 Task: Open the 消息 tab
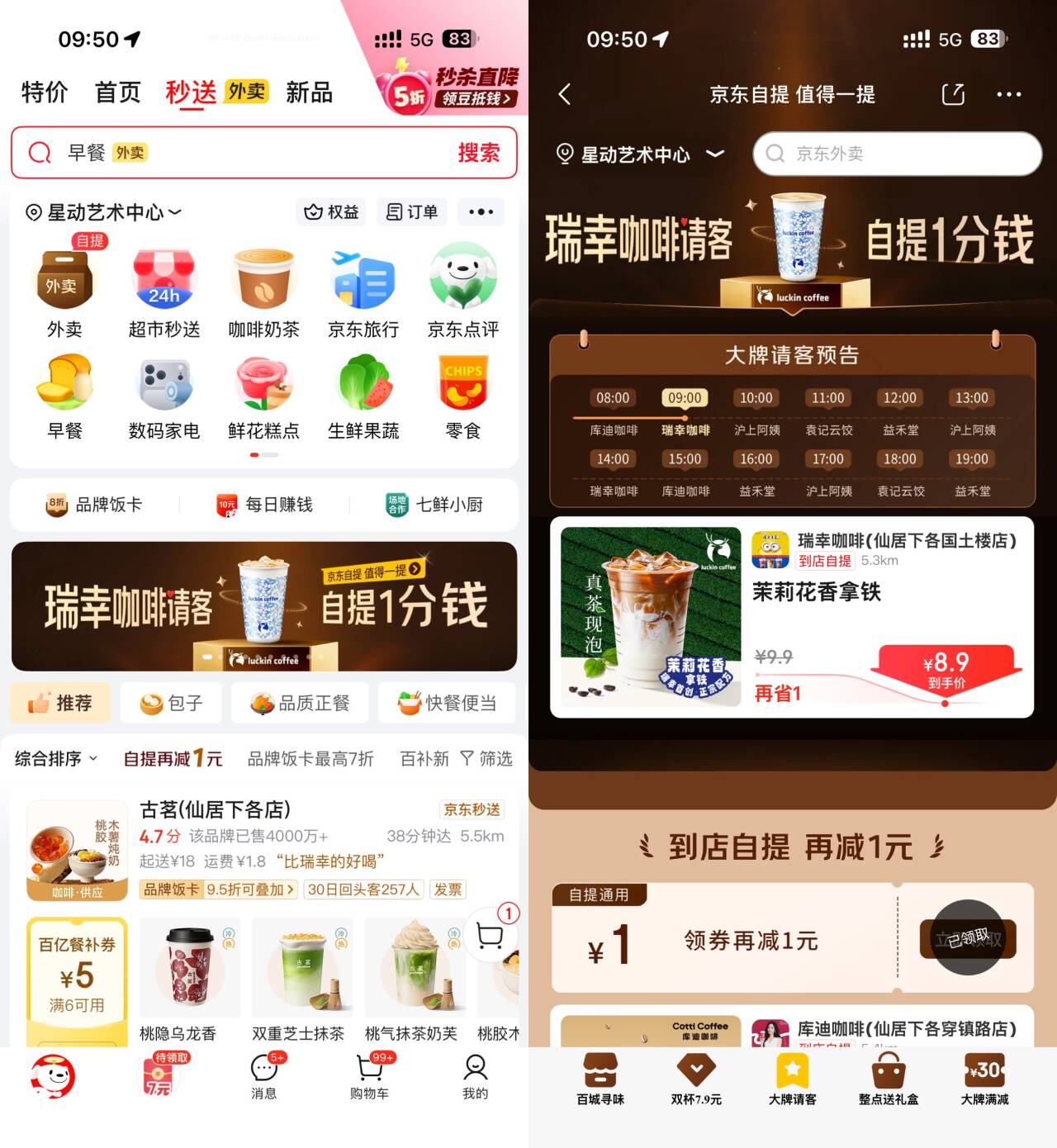[263, 1077]
